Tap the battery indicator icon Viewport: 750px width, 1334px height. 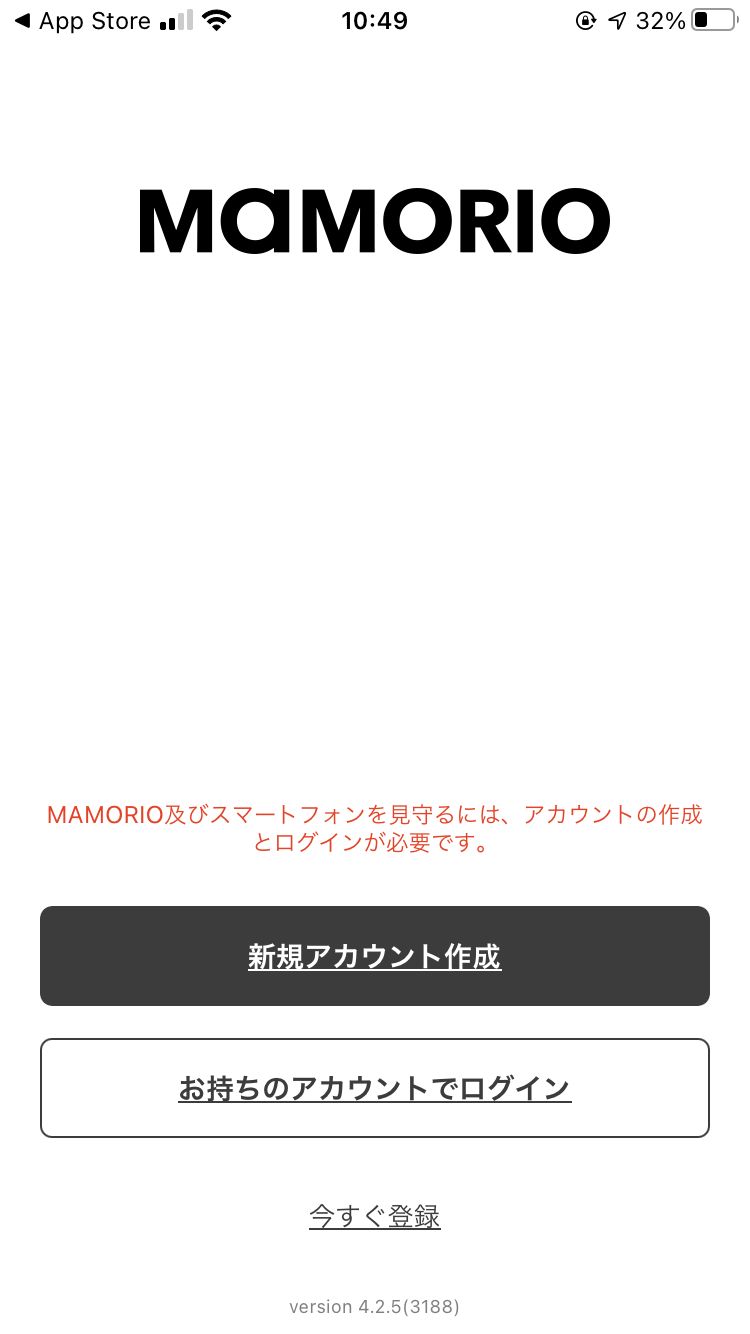713,20
